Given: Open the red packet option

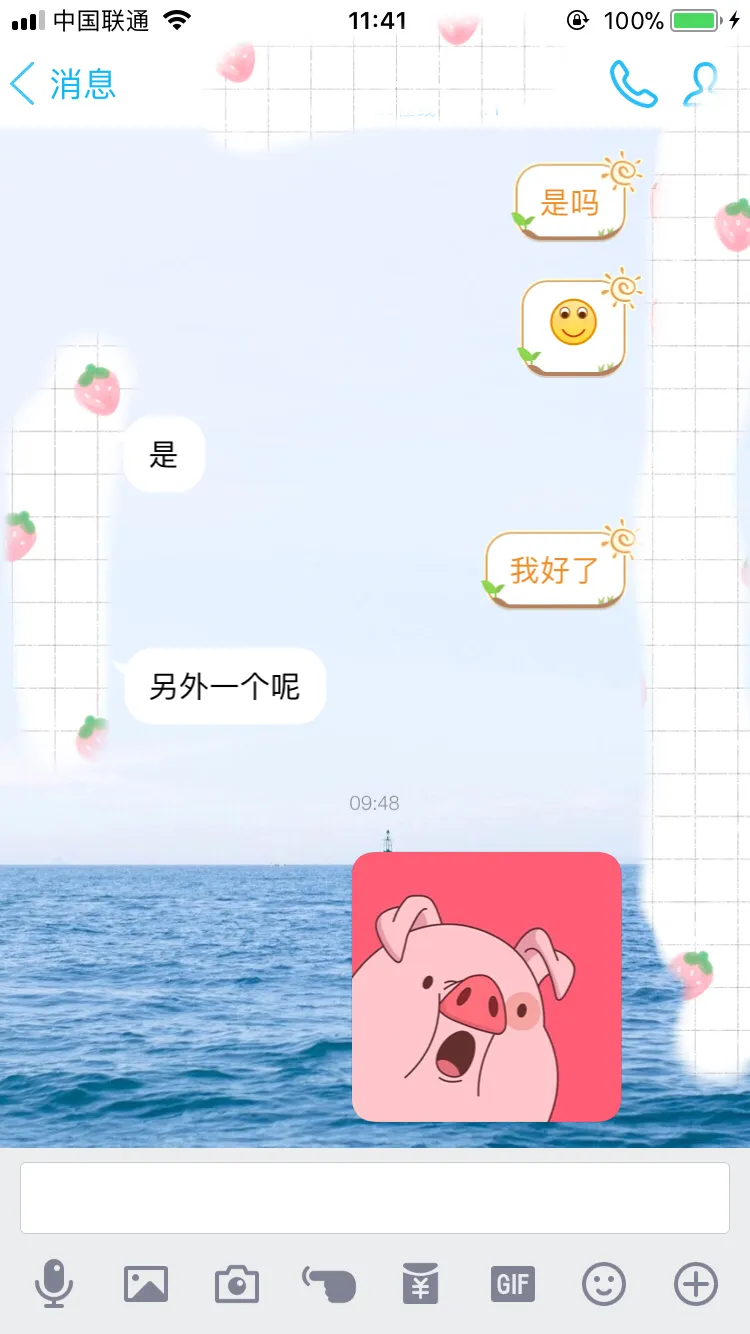Looking at the screenshot, I should 421,1283.
